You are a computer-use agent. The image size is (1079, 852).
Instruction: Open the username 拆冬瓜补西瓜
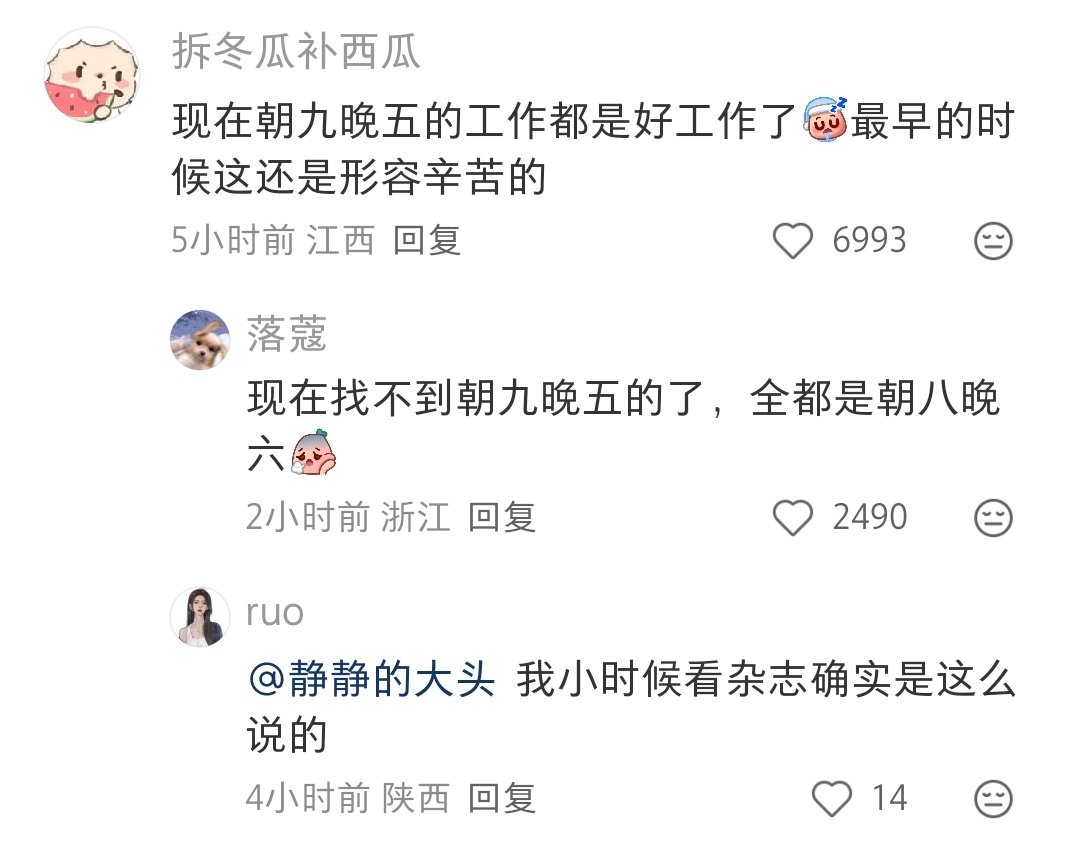coord(296,51)
